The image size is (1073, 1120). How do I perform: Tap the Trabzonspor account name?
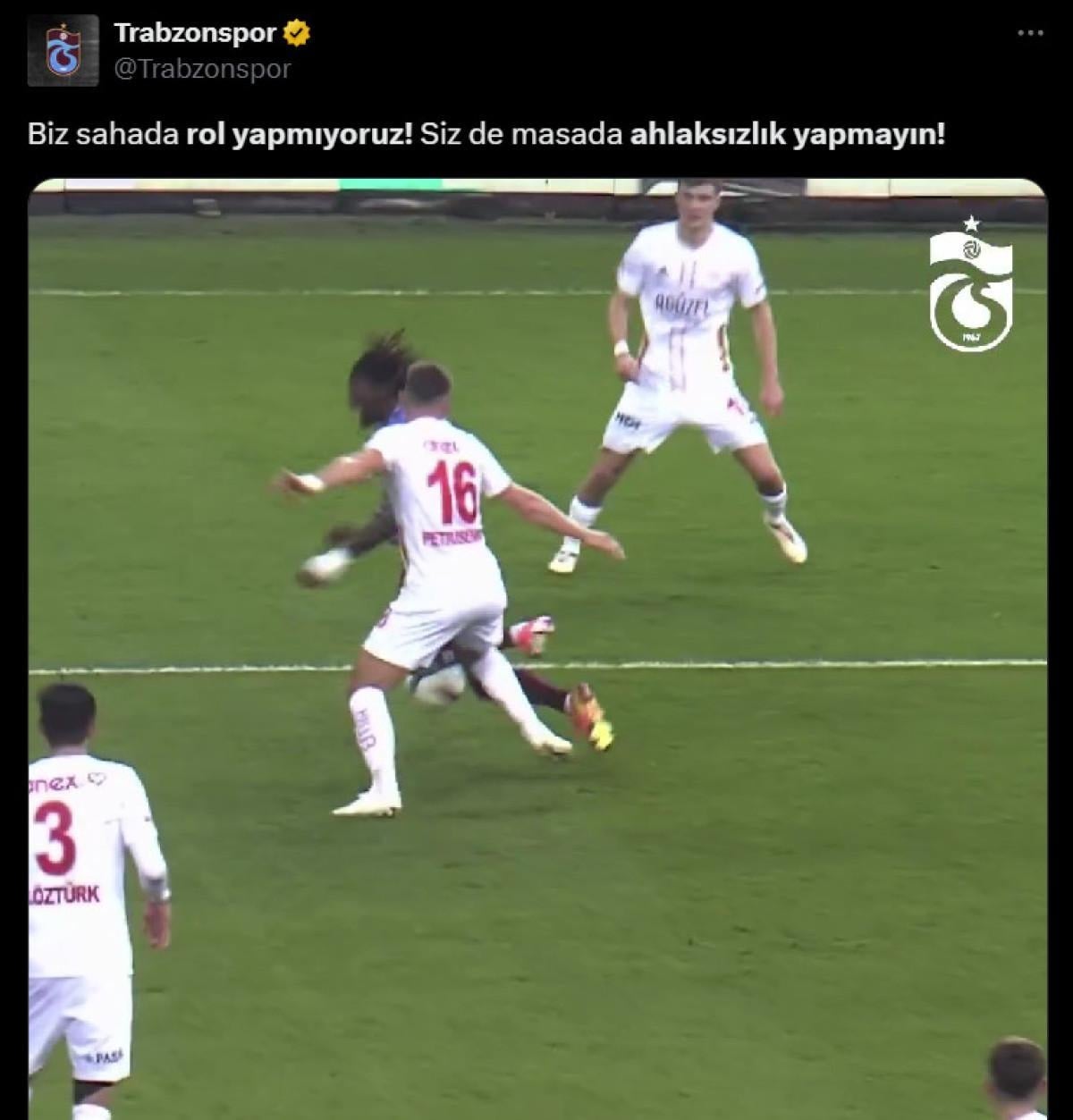(x=195, y=33)
